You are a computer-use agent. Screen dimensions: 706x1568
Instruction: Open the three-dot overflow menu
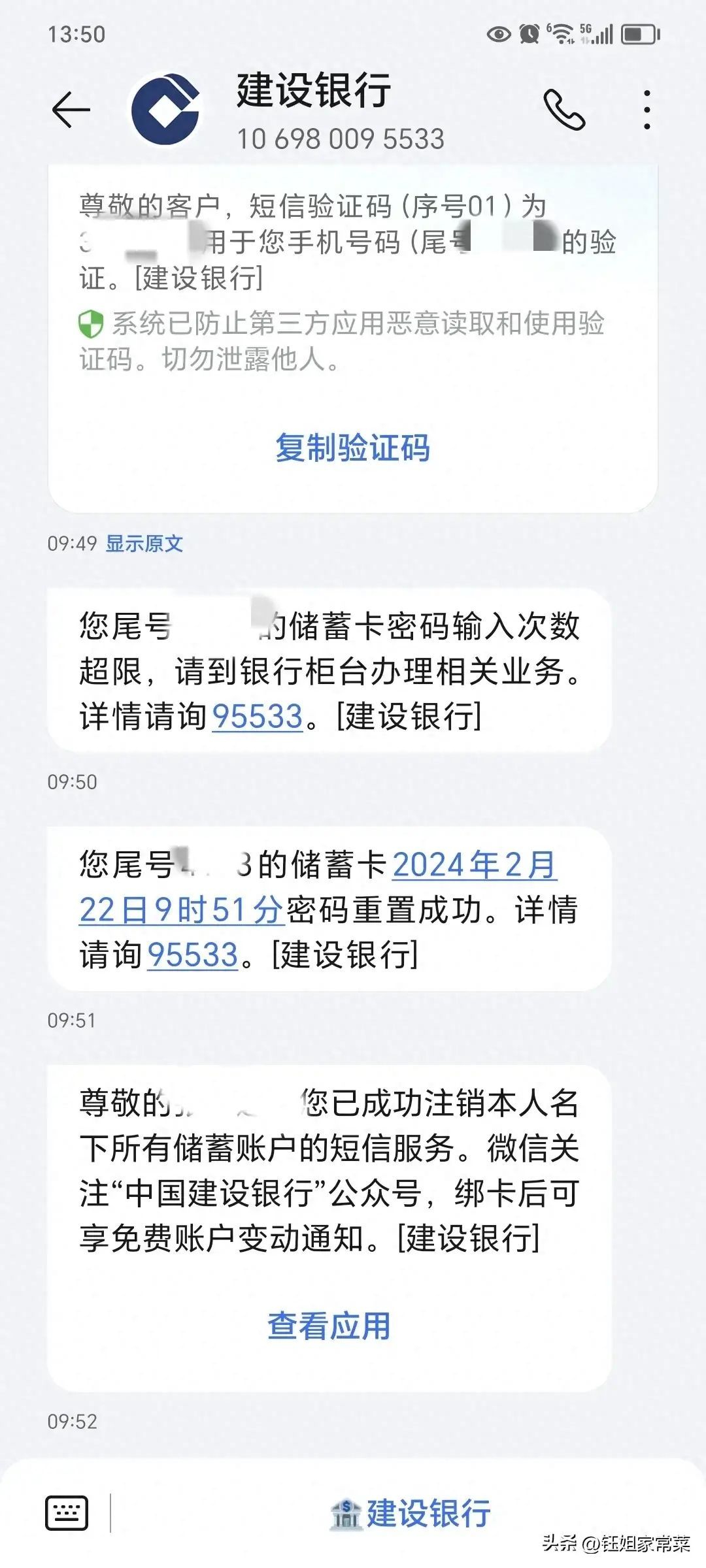point(647,109)
